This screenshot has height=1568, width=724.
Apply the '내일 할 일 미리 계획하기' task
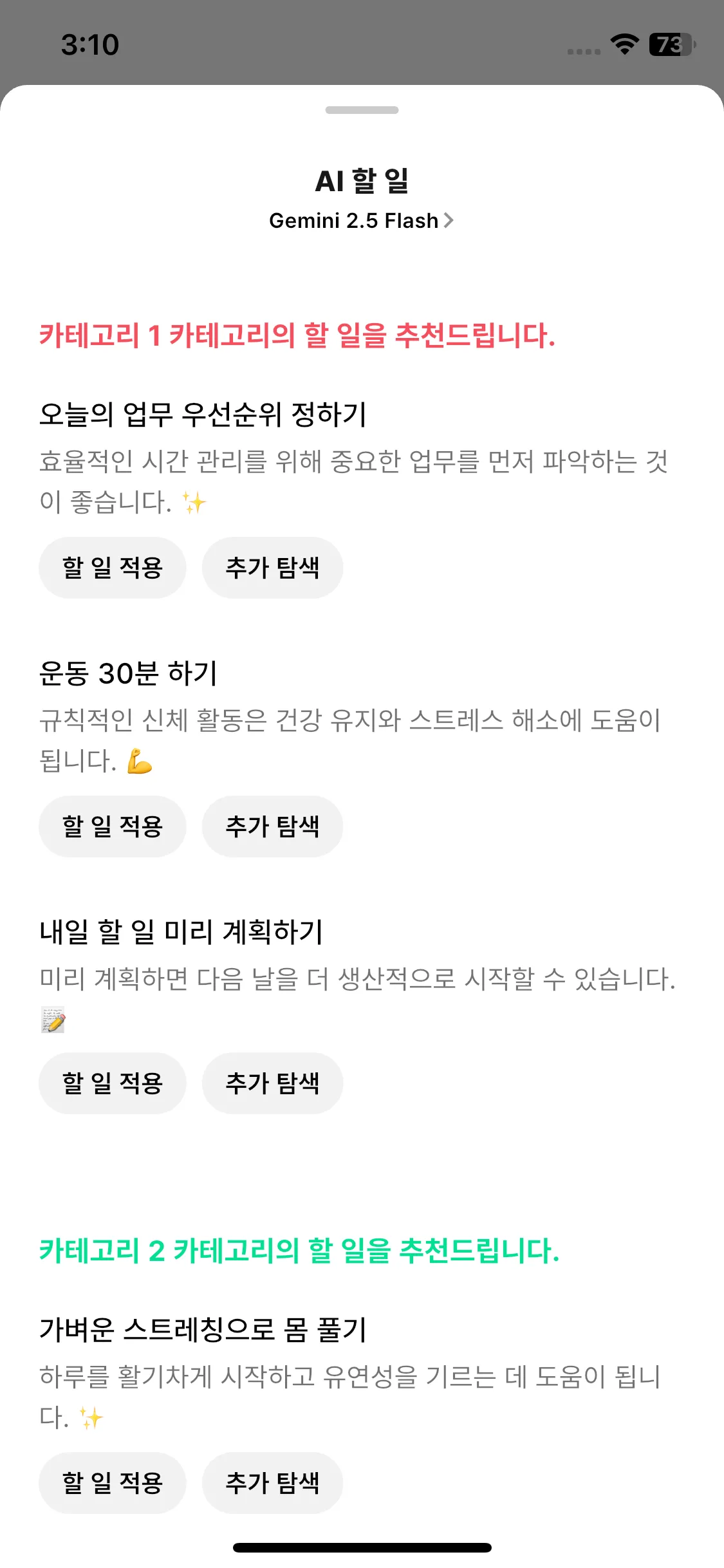[x=113, y=1083]
